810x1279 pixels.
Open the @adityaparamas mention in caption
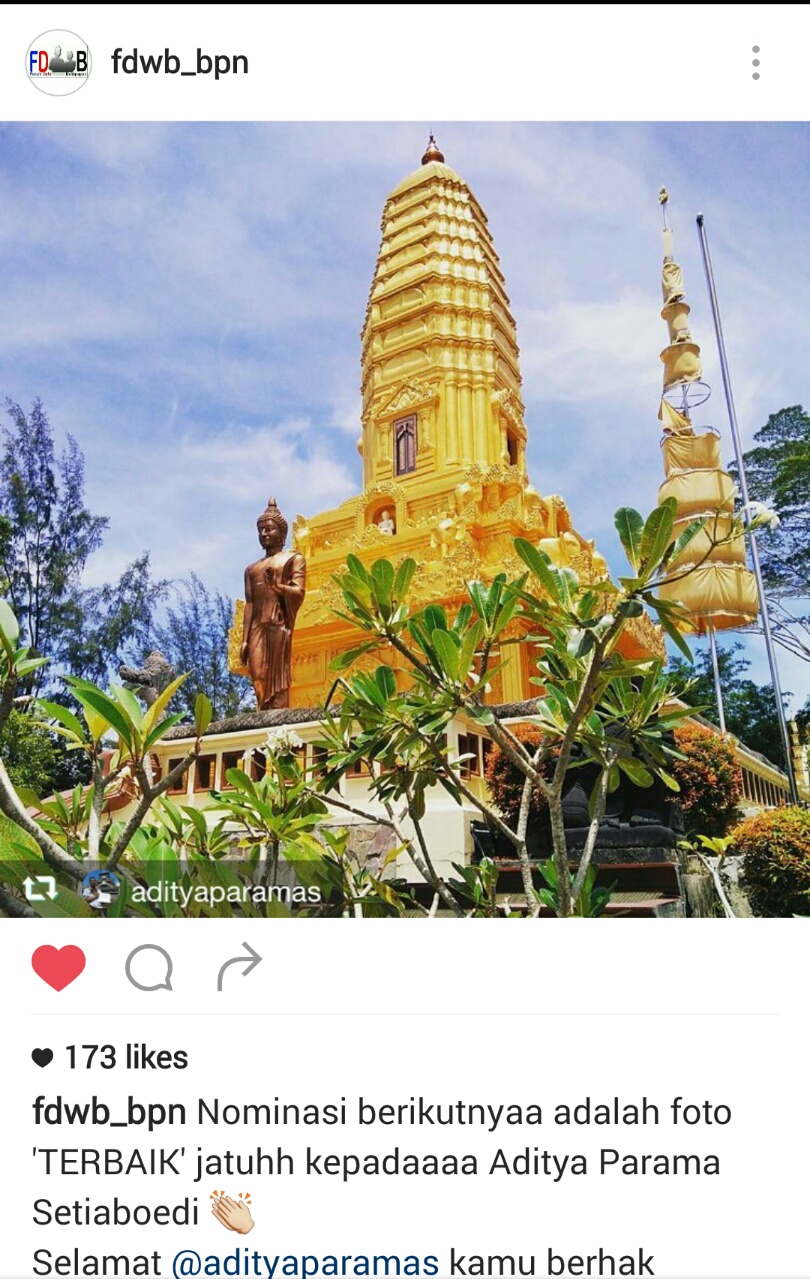click(305, 1262)
